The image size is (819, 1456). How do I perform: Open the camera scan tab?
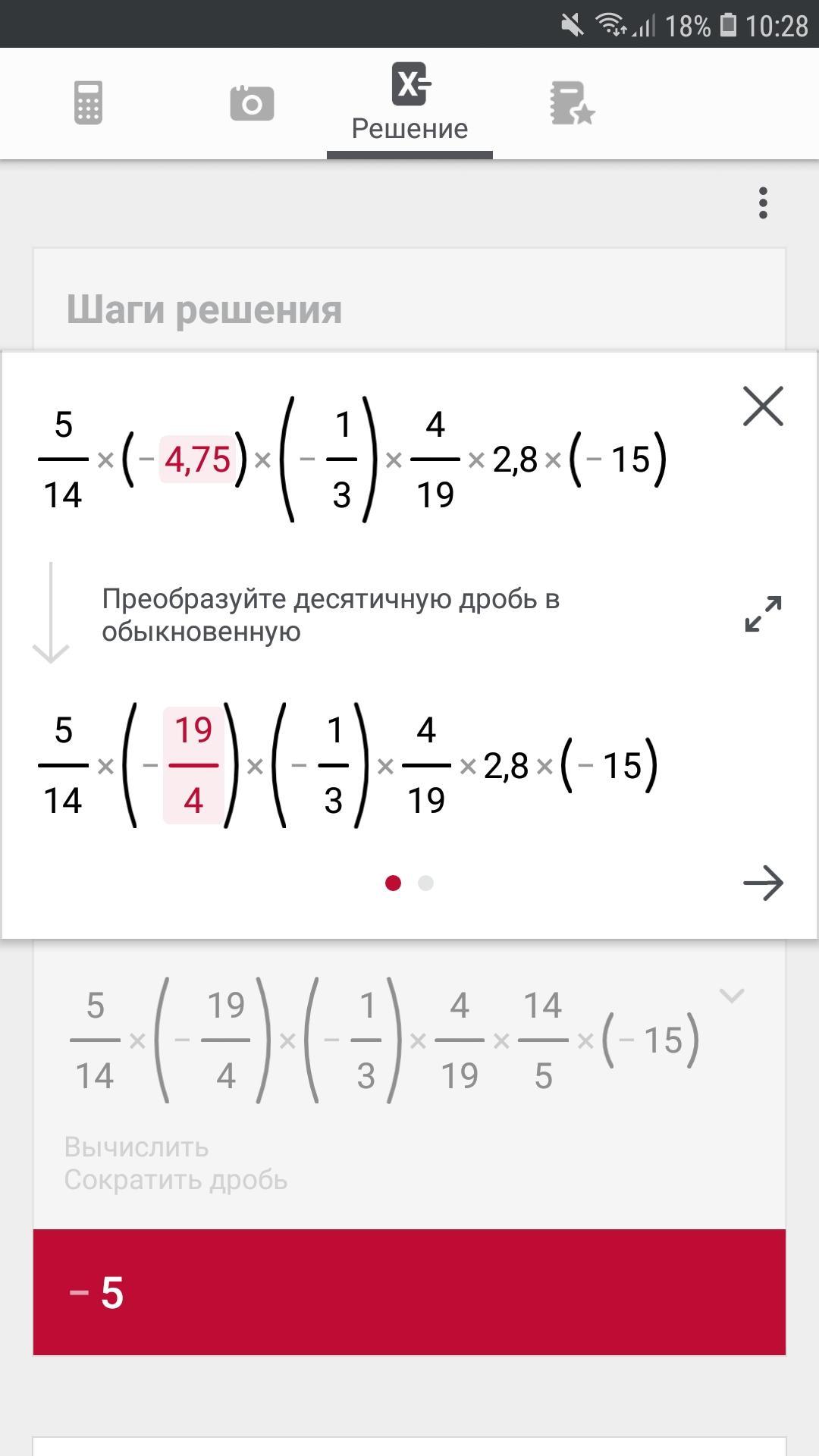(252, 103)
